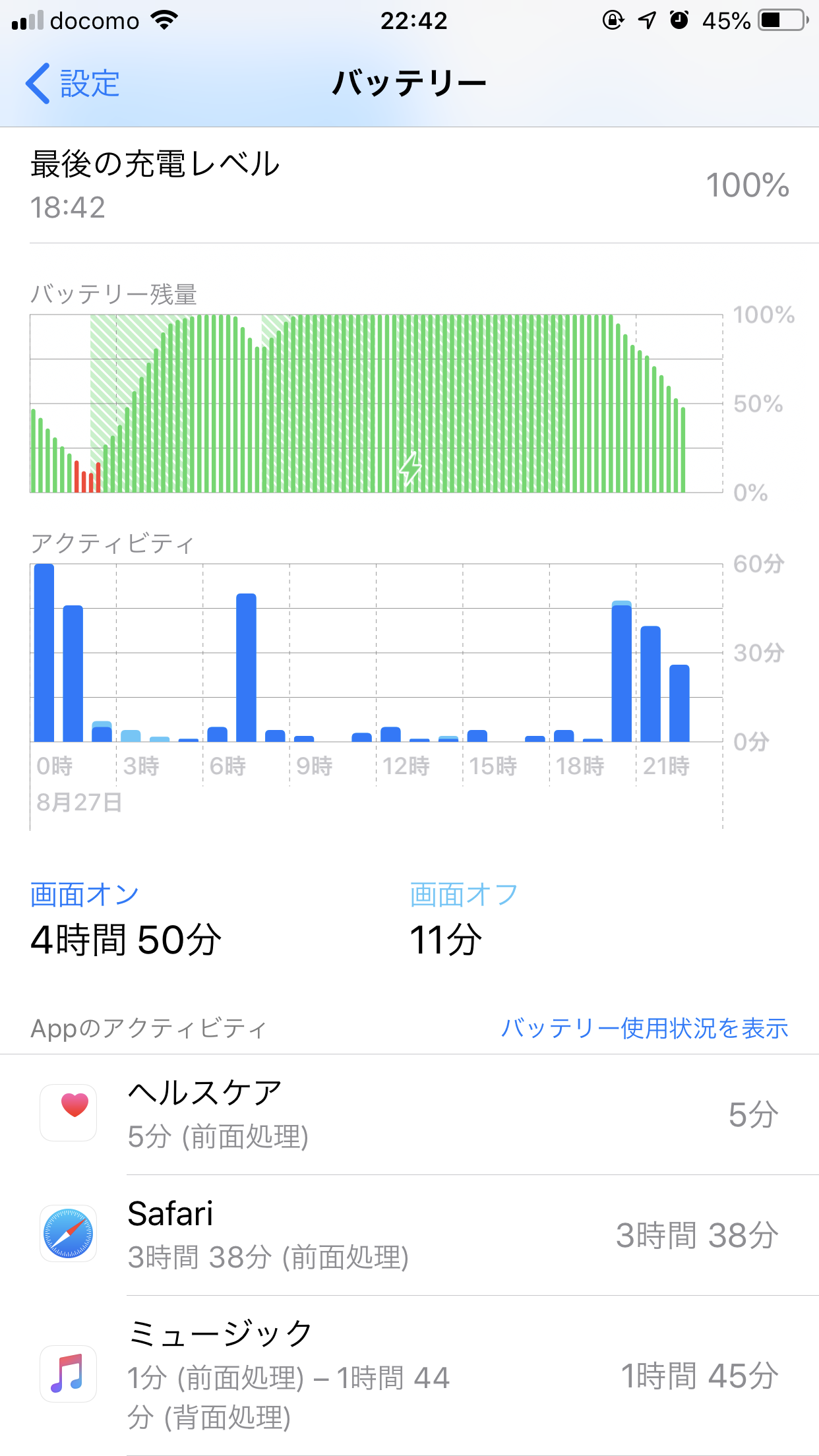Go back to 設定 (Settings)
Image resolution: width=819 pixels, height=1456 pixels.
pyautogui.click(x=73, y=84)
